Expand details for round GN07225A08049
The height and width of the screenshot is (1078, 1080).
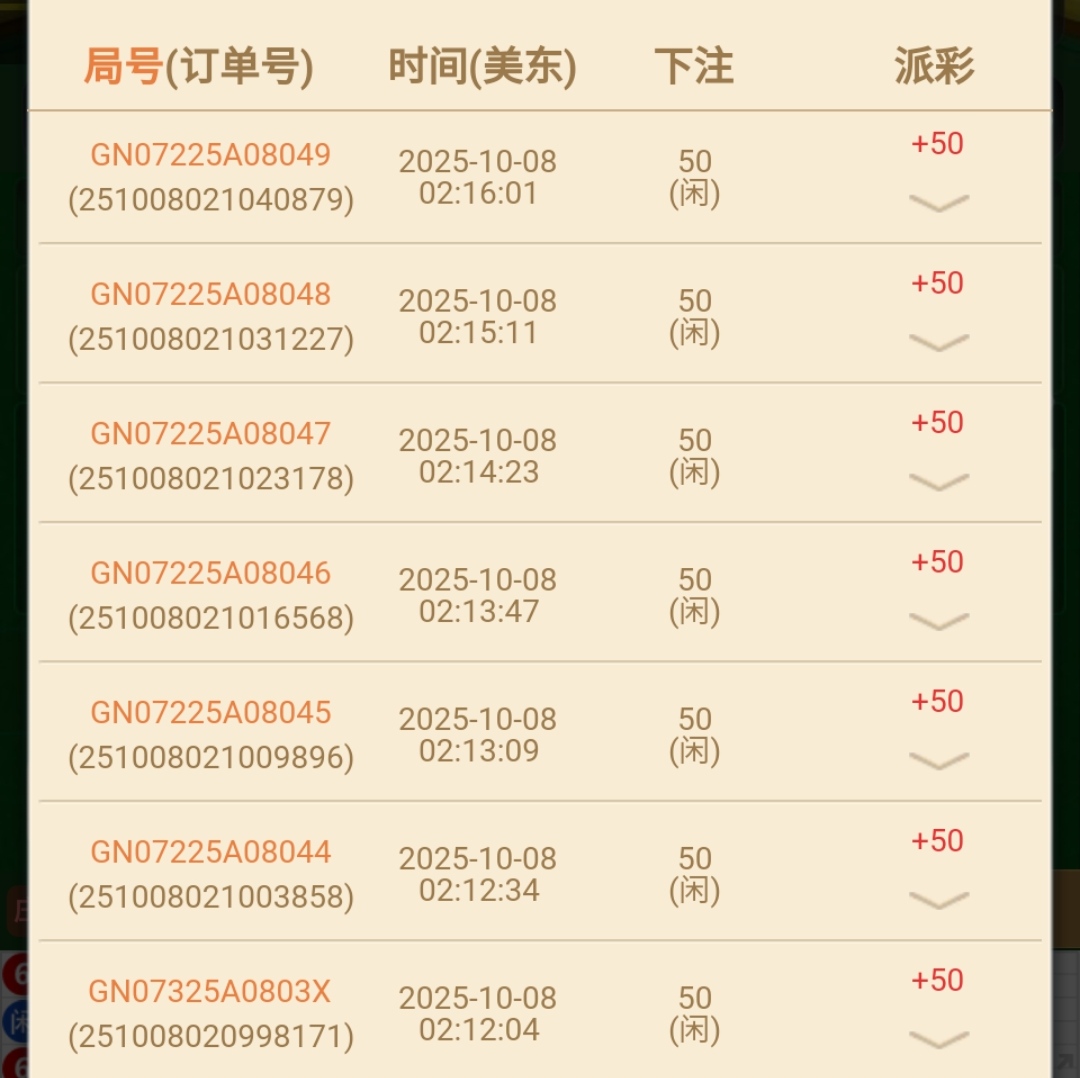tap(938, 203)
